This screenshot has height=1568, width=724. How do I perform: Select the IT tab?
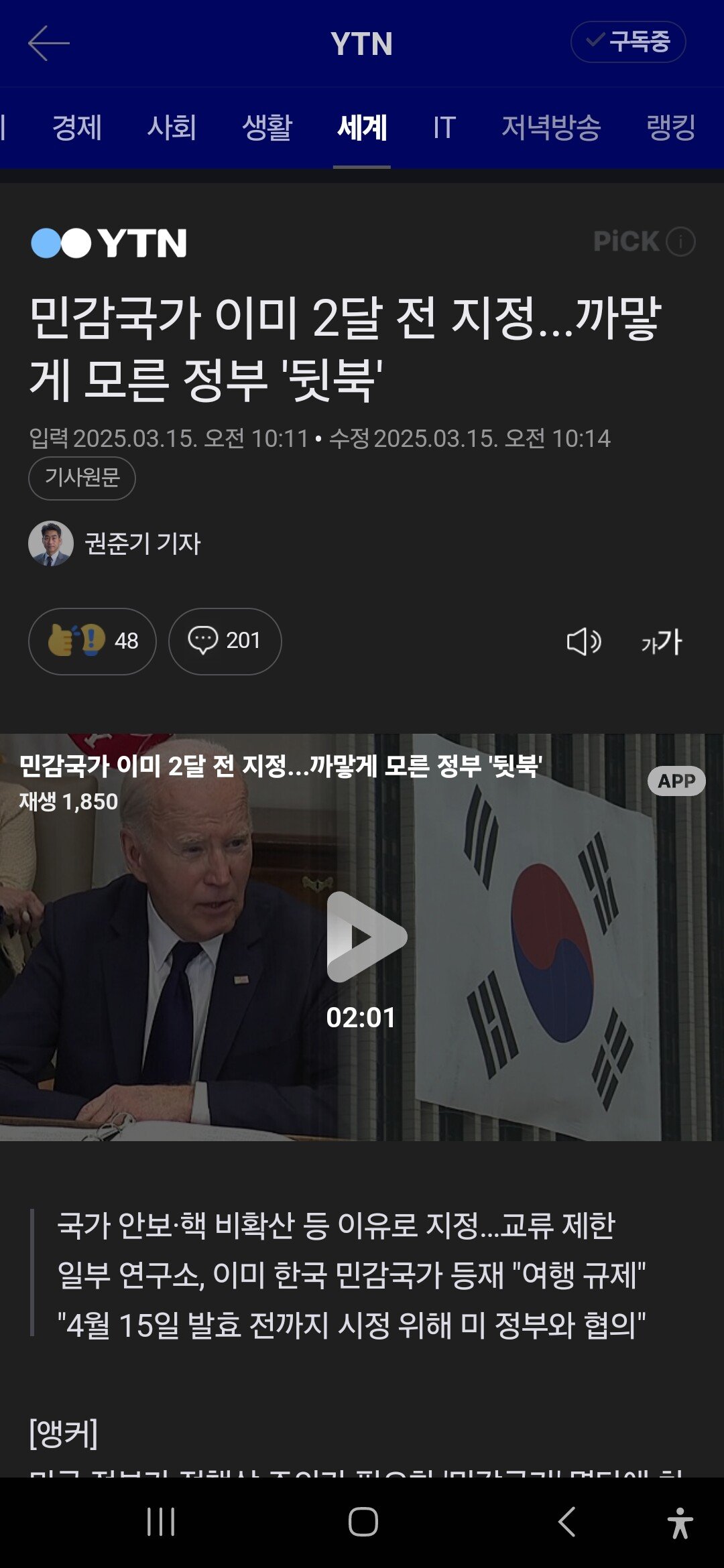[x=444, y=127]
